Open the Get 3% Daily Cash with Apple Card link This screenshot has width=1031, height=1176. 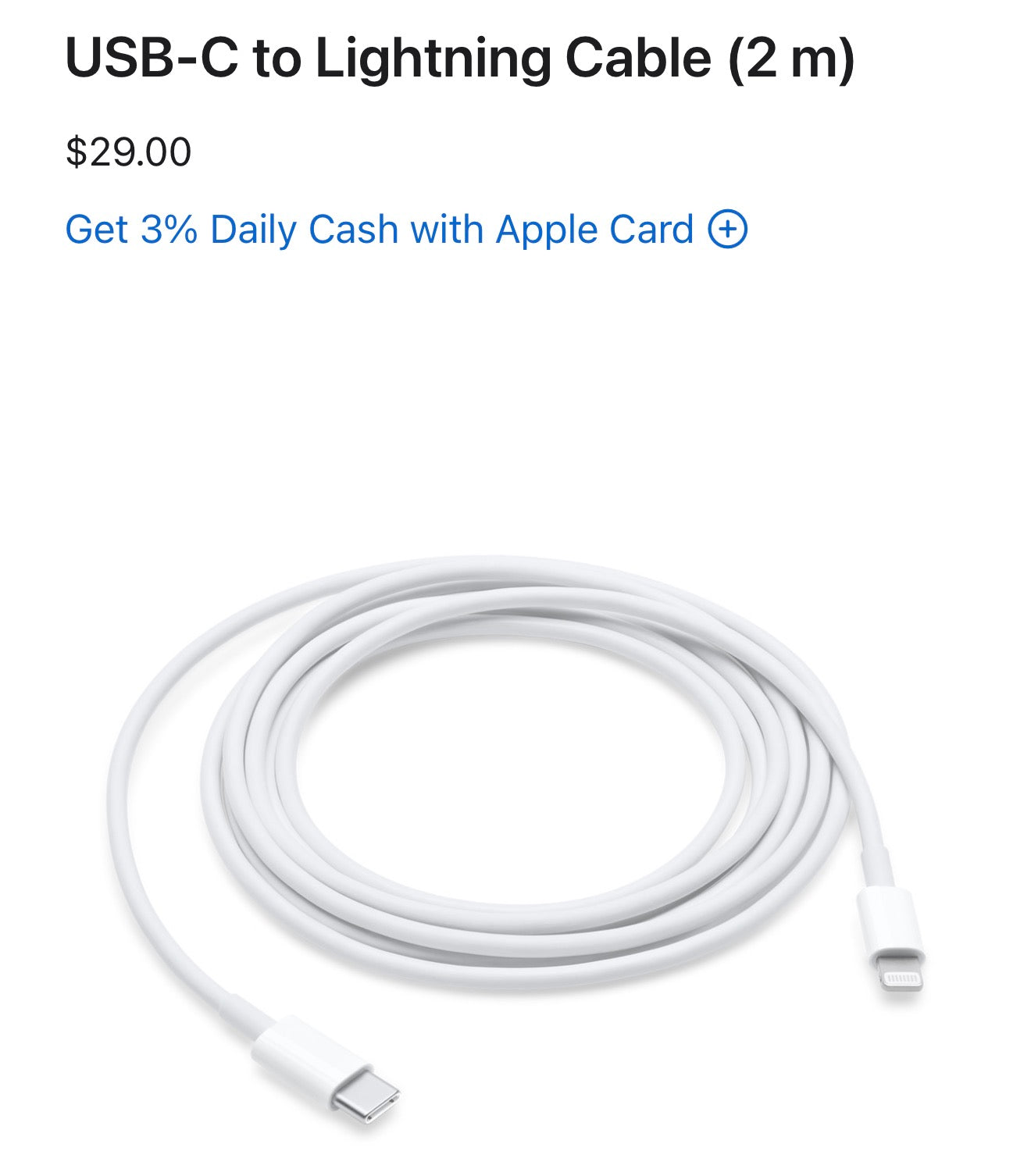(x=405, y=230)
